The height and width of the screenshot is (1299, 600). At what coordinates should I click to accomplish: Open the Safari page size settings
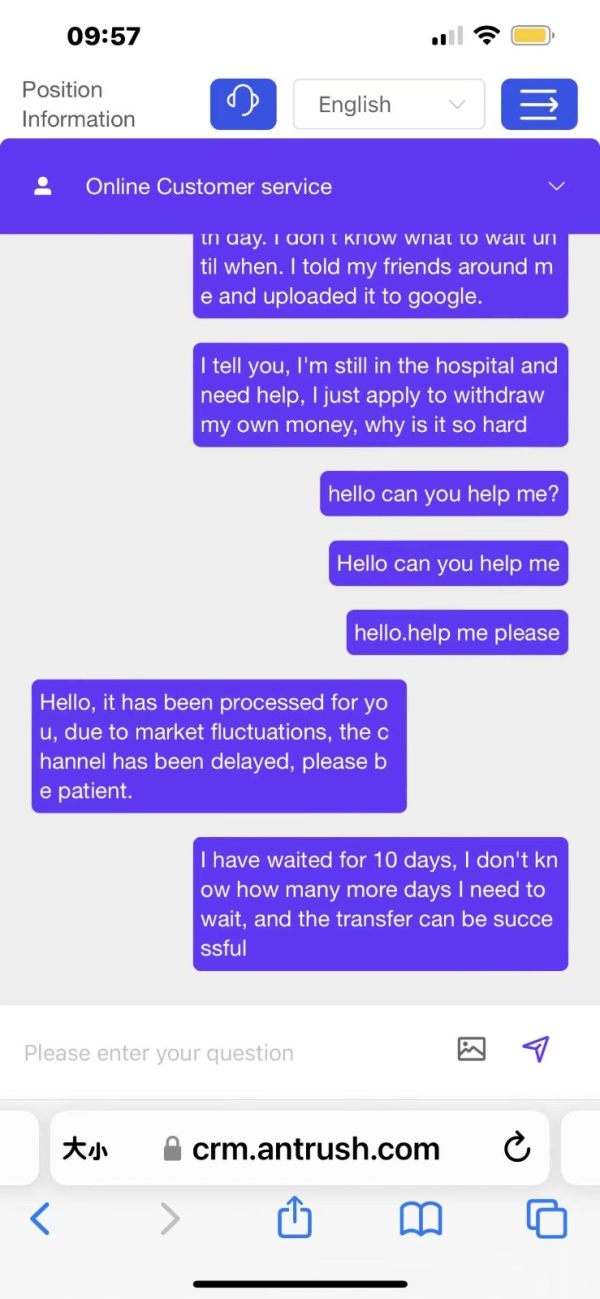pyautogui.click(x=85, y=1149)
